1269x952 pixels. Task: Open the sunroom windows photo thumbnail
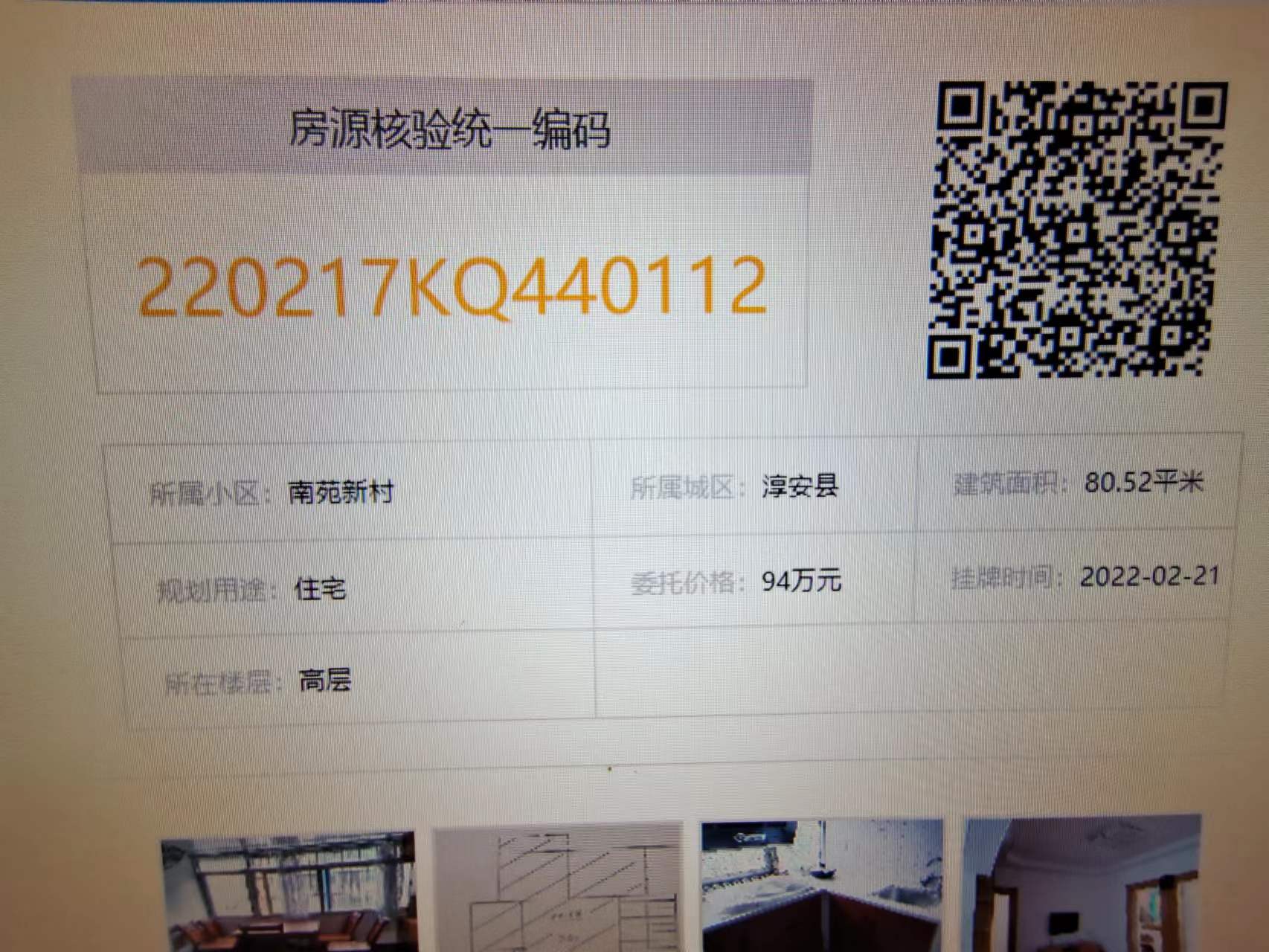pyautogui.click(x=288, y=892)
